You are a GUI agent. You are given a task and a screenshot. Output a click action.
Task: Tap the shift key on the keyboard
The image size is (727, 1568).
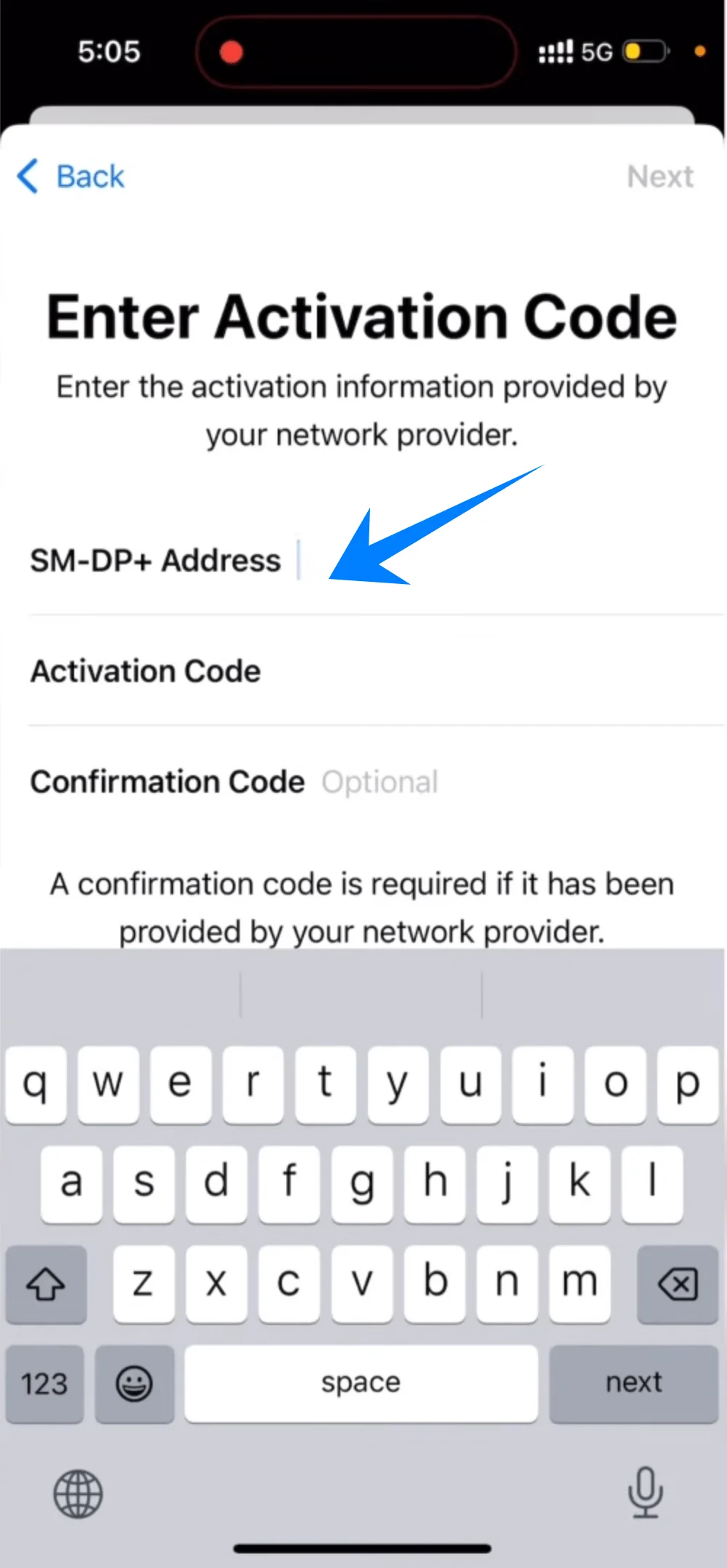click(46, 1284)
